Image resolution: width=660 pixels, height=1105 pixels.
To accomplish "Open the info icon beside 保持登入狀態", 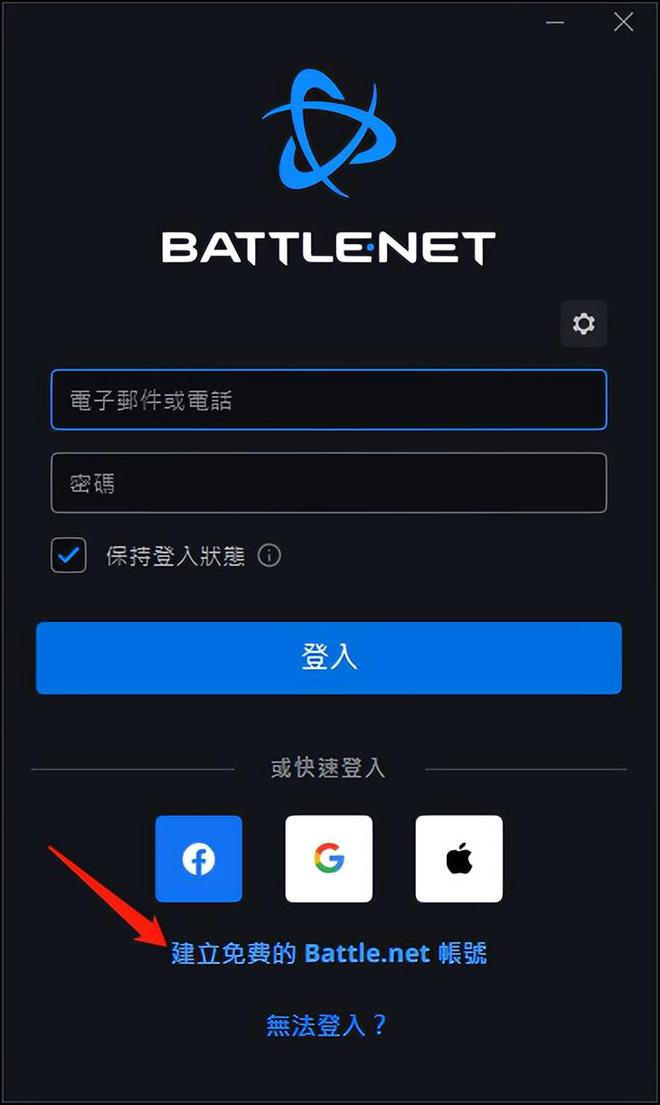I will (269, 556).
